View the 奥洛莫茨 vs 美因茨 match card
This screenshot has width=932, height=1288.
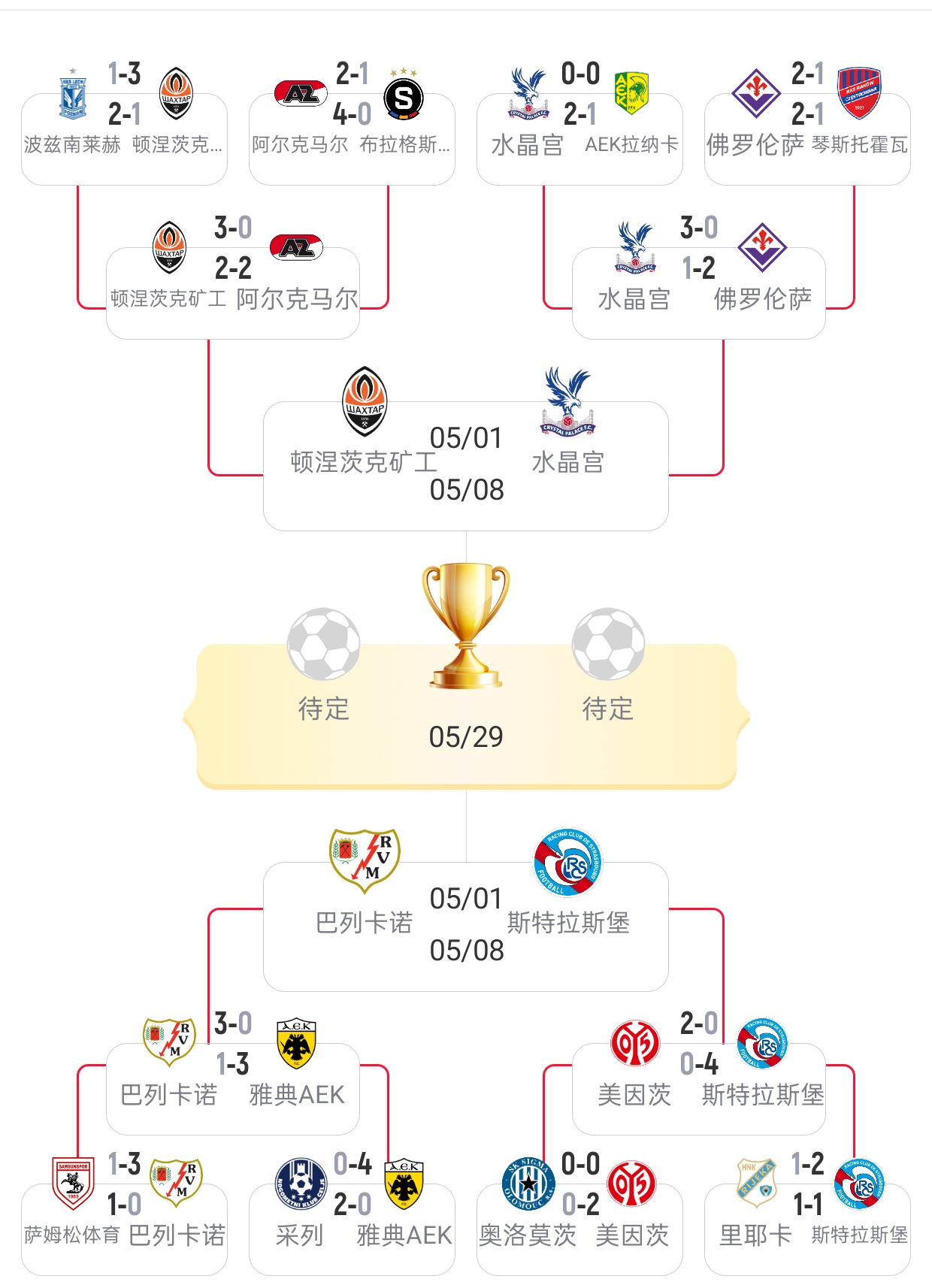coord(579,1229)
